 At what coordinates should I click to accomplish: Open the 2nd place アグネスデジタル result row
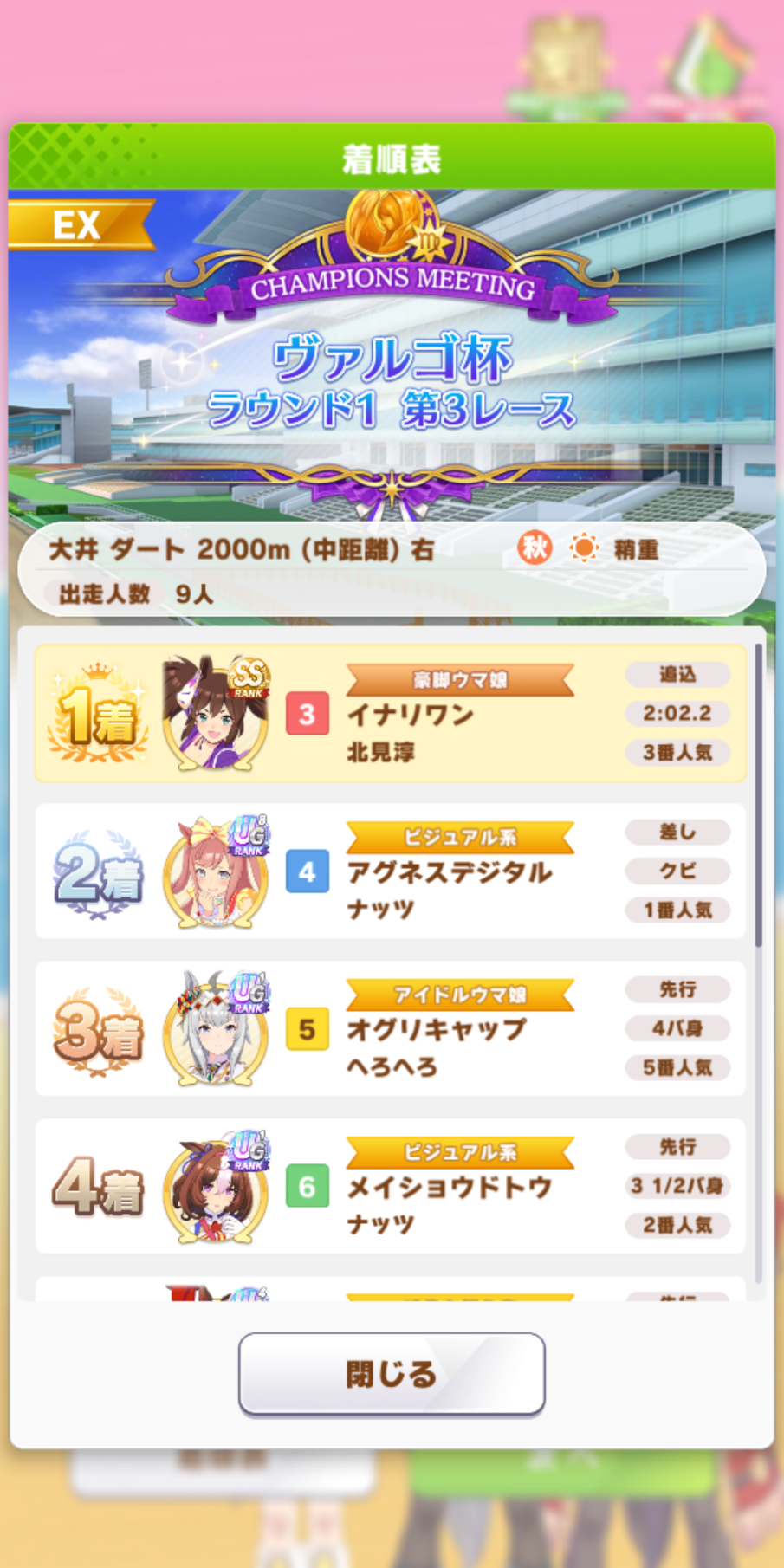(x=391, y=871)
